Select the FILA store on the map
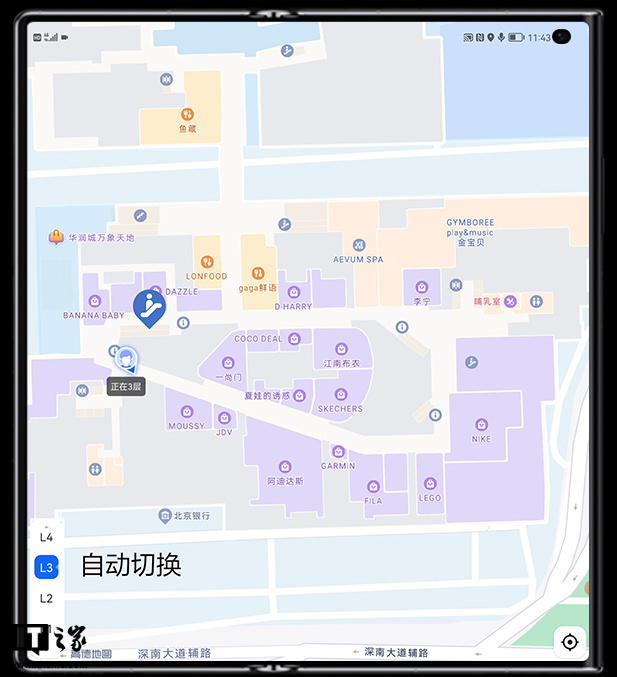This screenshot has width=617, height=677. point(373,487)
